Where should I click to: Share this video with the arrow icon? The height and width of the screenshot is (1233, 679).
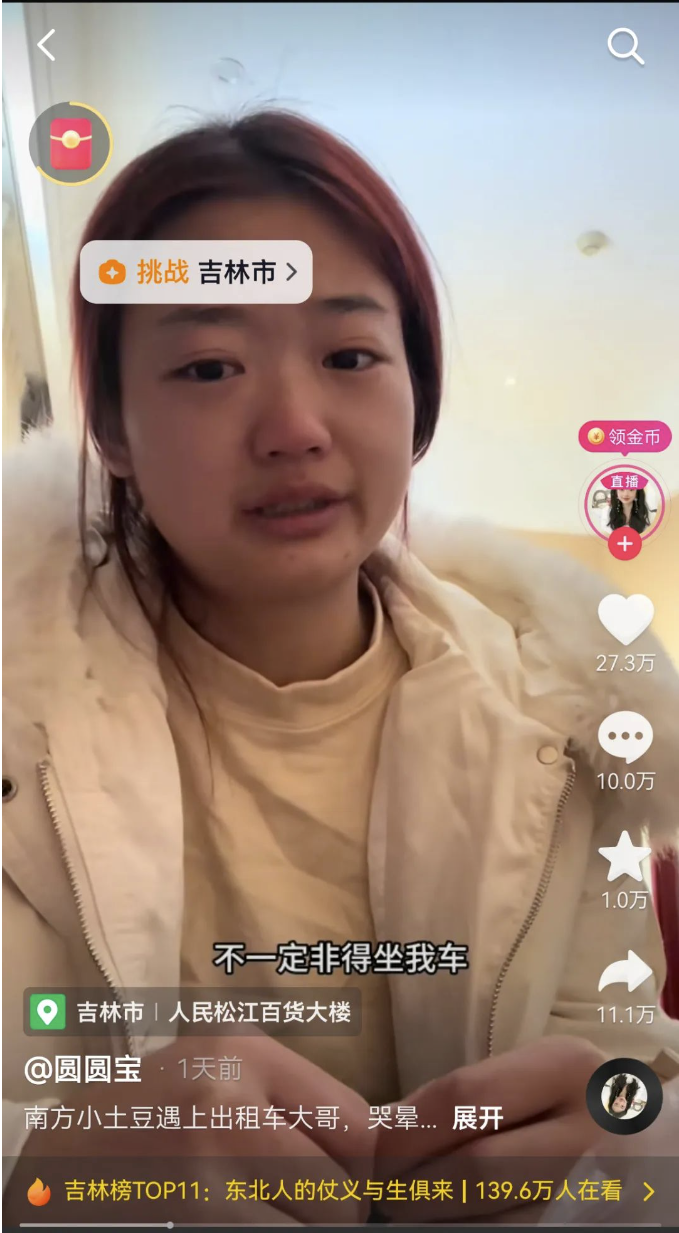tap(625, 973)
